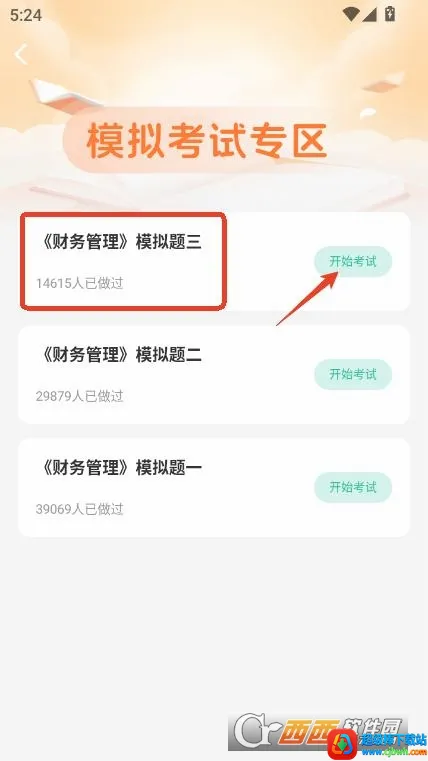Open the 《财务管理》模拟题一 card
Viewport: 428px width, 761px height.
(214, 487)
